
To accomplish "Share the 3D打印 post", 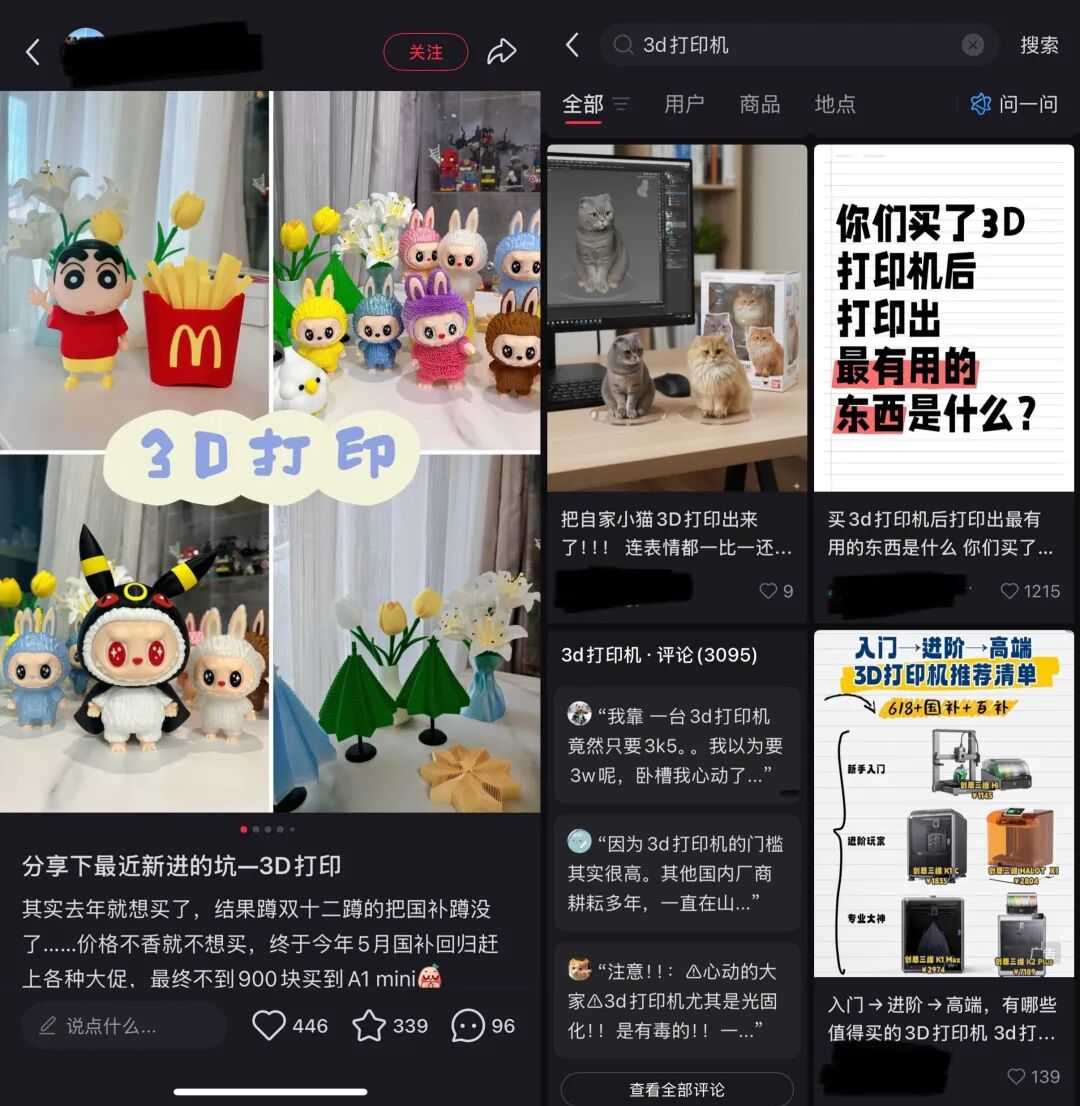I will click(501, 52).
